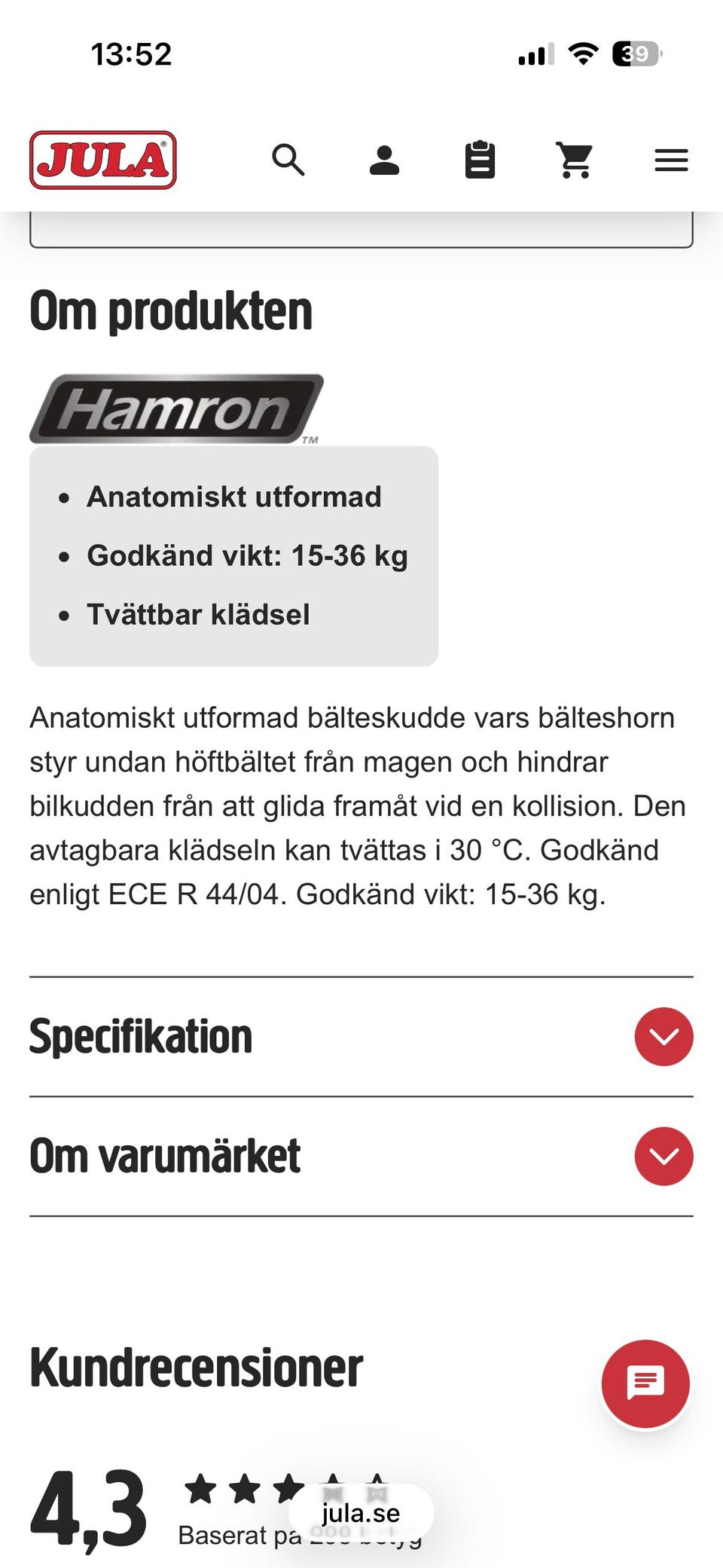This screenshot has height=1568, width=723.
Task: Open the red chat support button
Action: pyautogui.click(x=645, y=1383)
